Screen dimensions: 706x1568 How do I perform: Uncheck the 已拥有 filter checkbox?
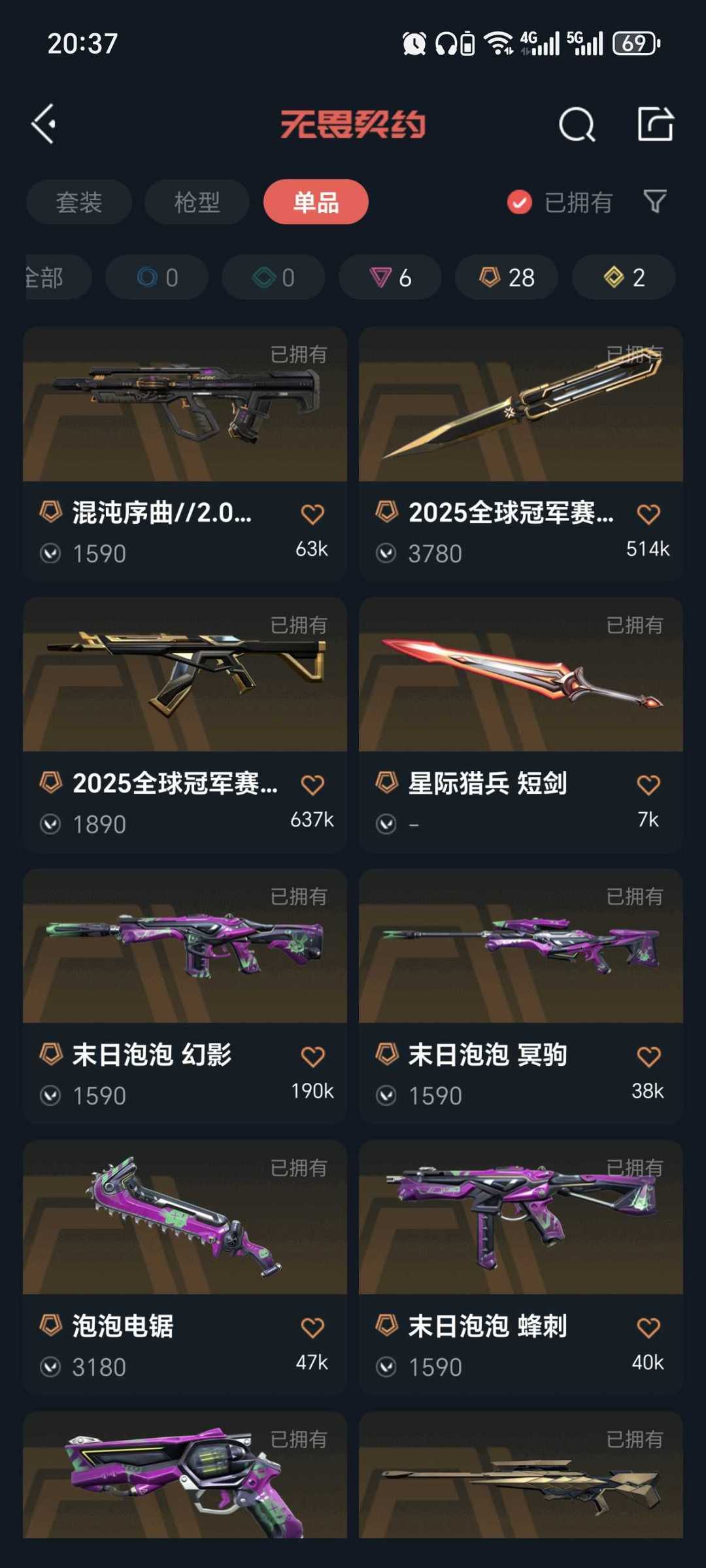[x=520, y=203]
